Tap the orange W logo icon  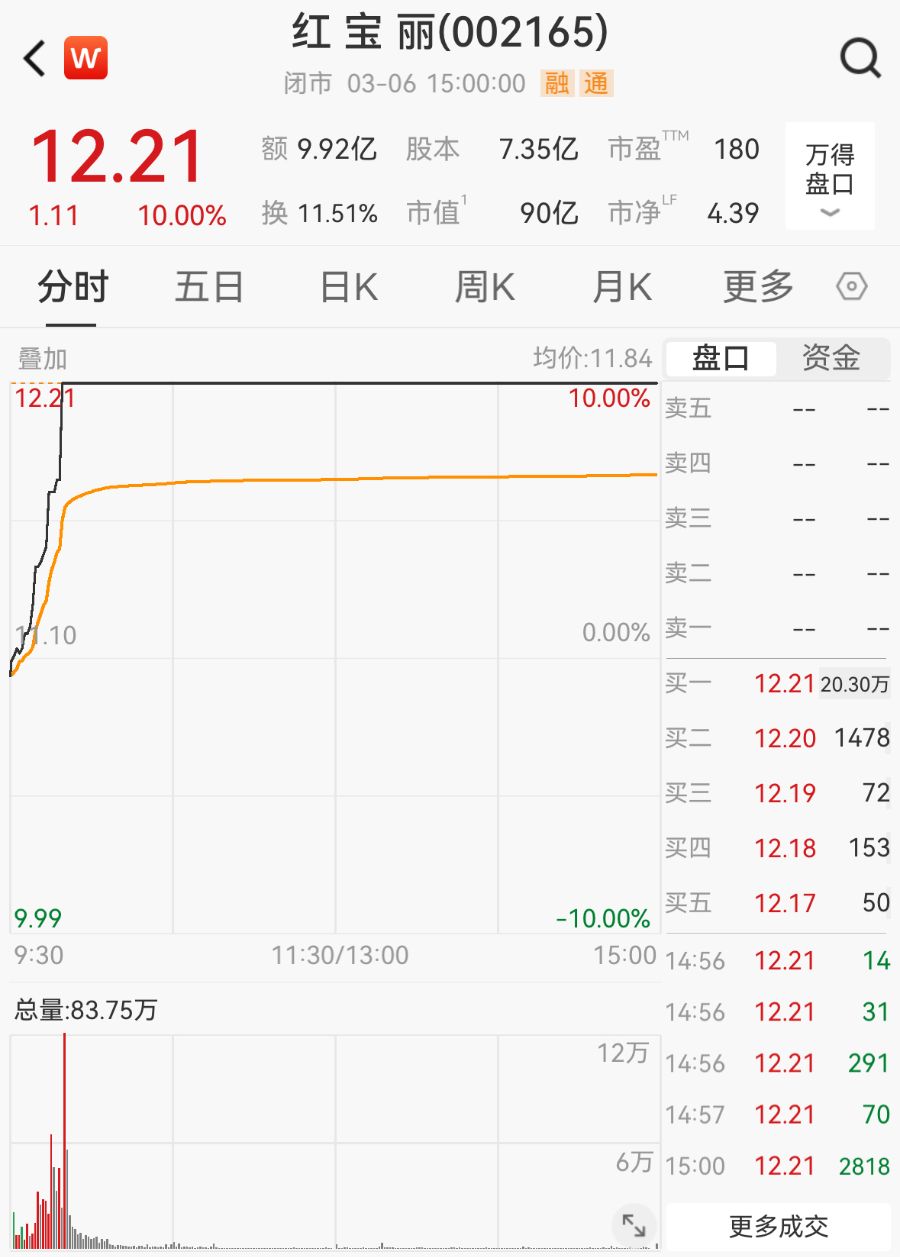[x=86, y=59]
